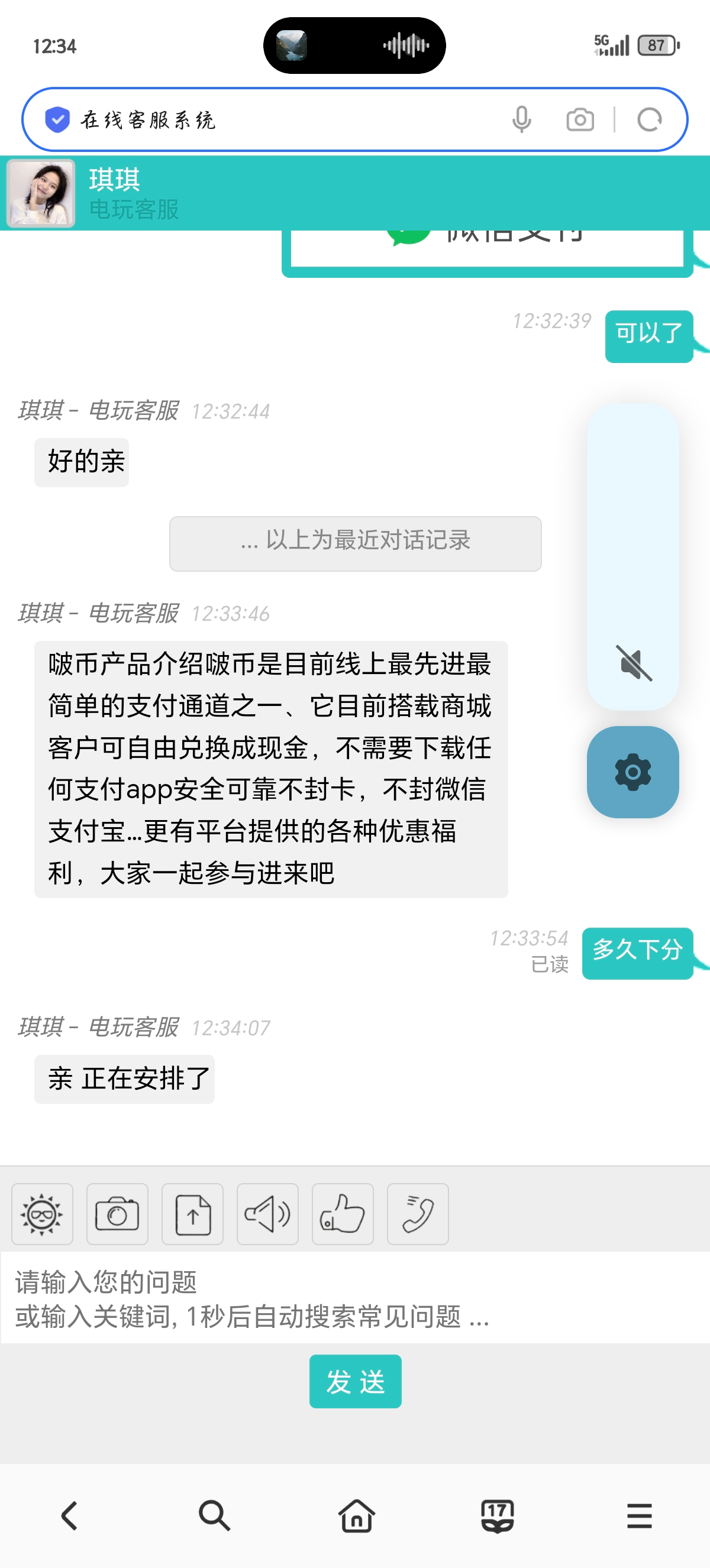Screen dimensions: 710x1568
Task: Open the browser tabs switcher showing 17
Action: 498,1515
